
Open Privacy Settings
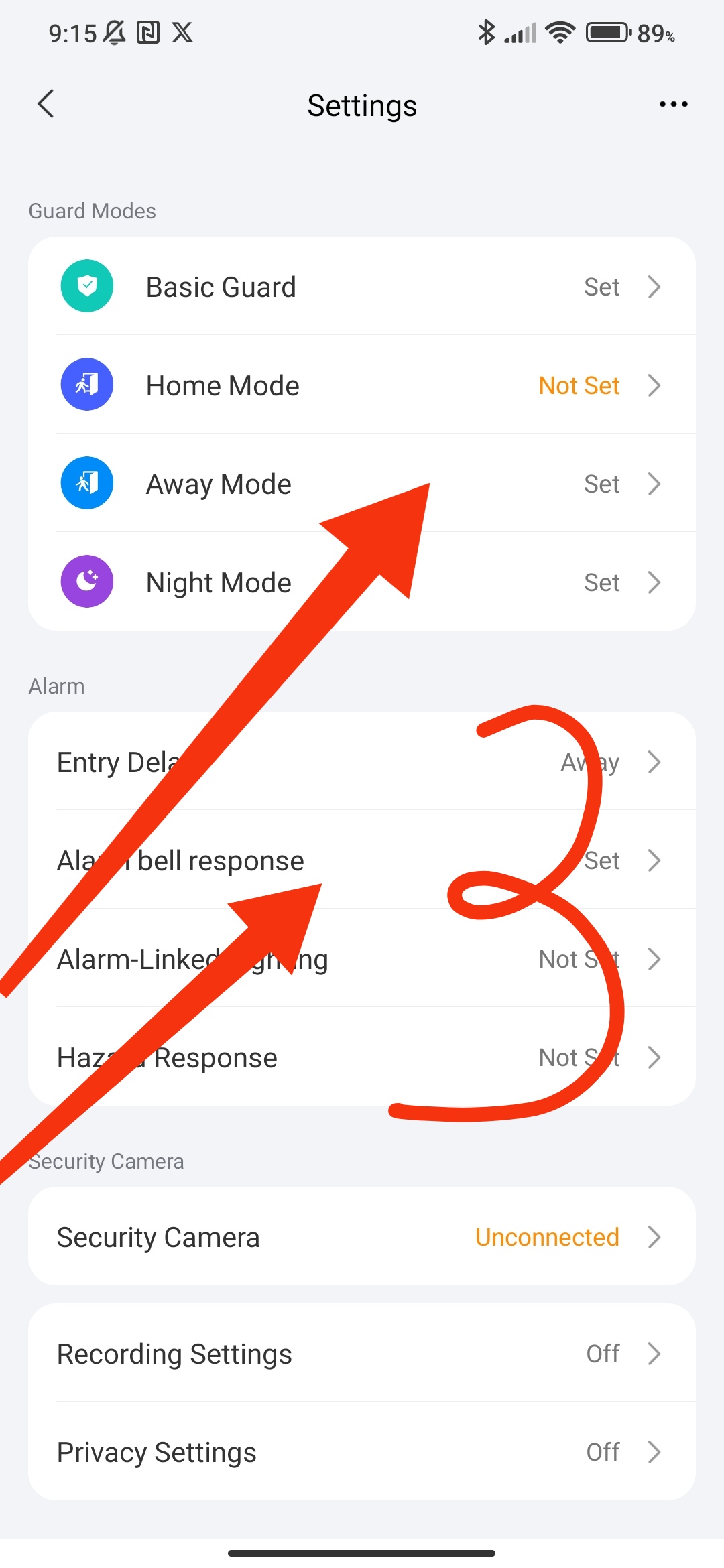pos(362,1452)
